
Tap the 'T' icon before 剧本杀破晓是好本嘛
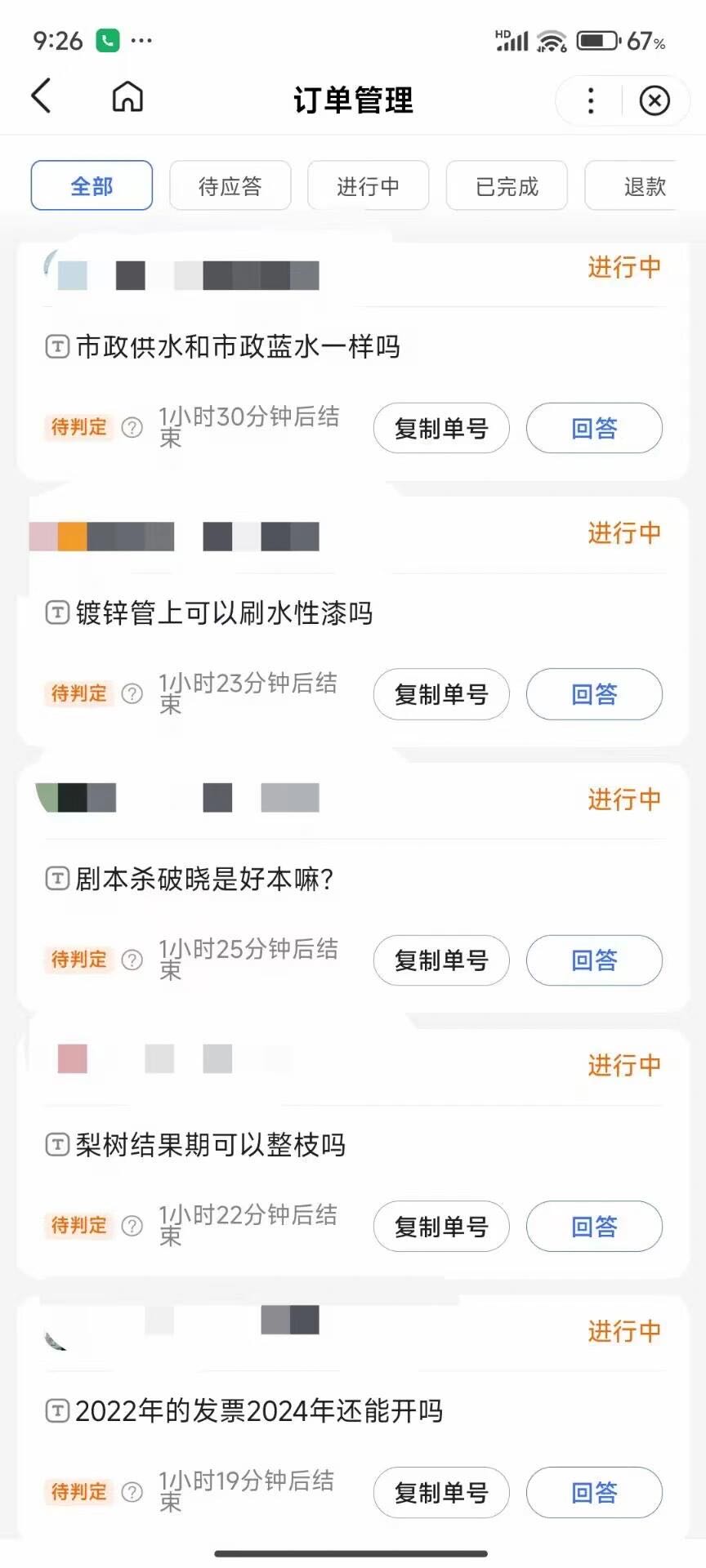pyautogui.click(x=56, y=879)
